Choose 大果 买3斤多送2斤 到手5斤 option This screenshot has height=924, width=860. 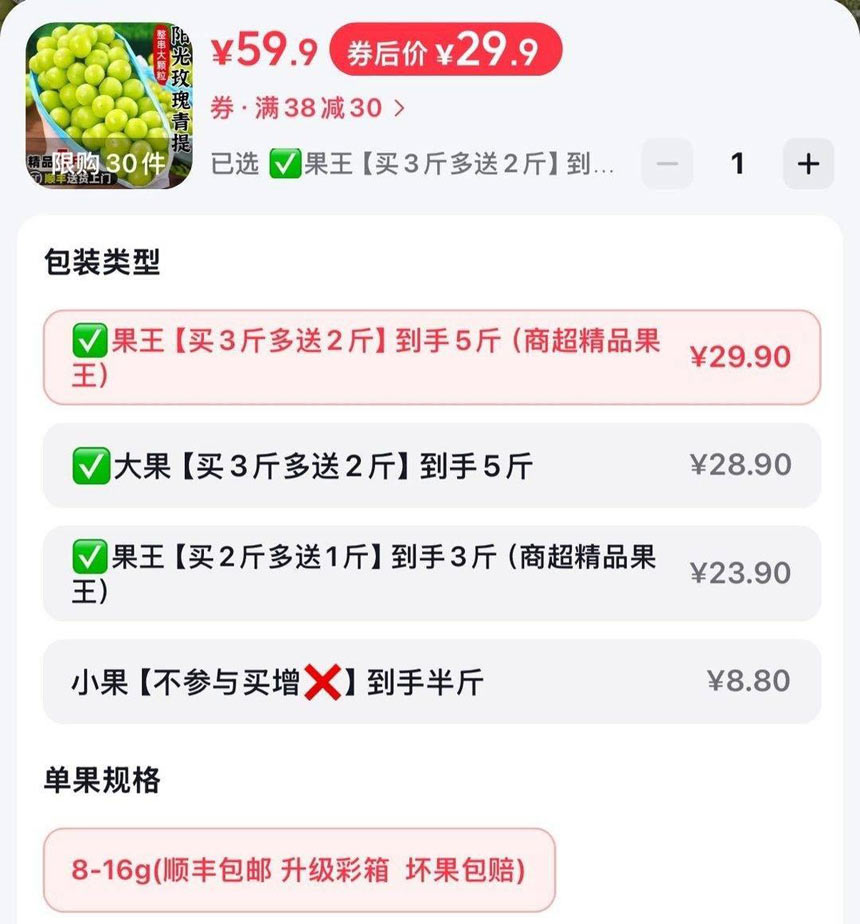tap(431, 465)
